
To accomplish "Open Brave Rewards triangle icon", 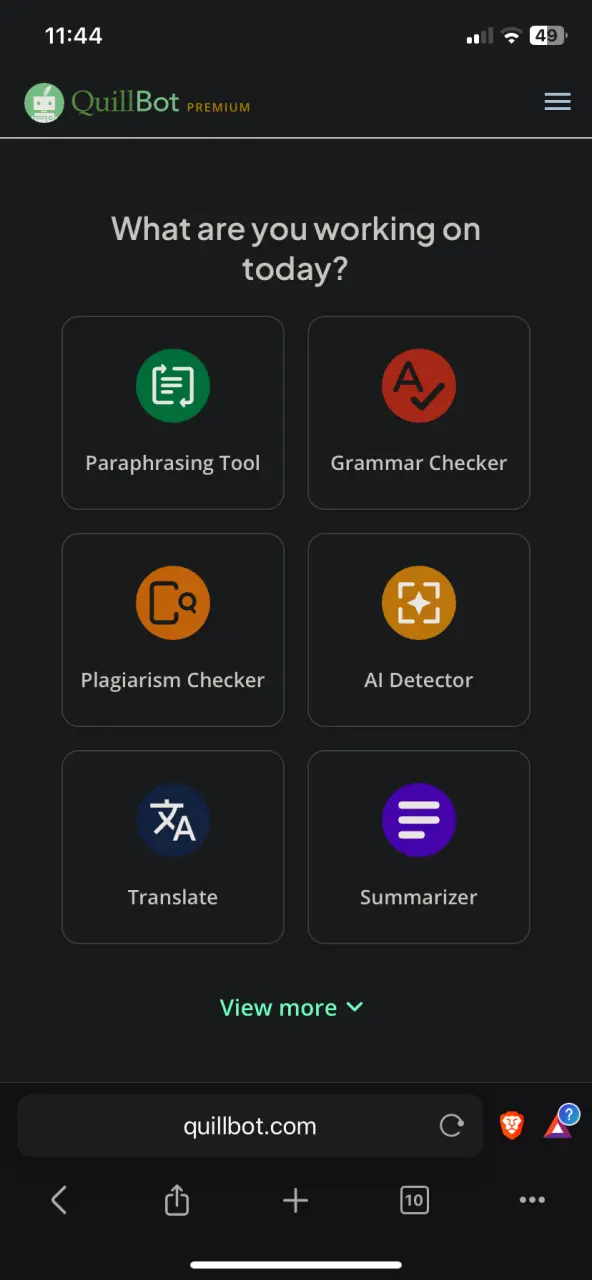I will tap(559, 1124).
